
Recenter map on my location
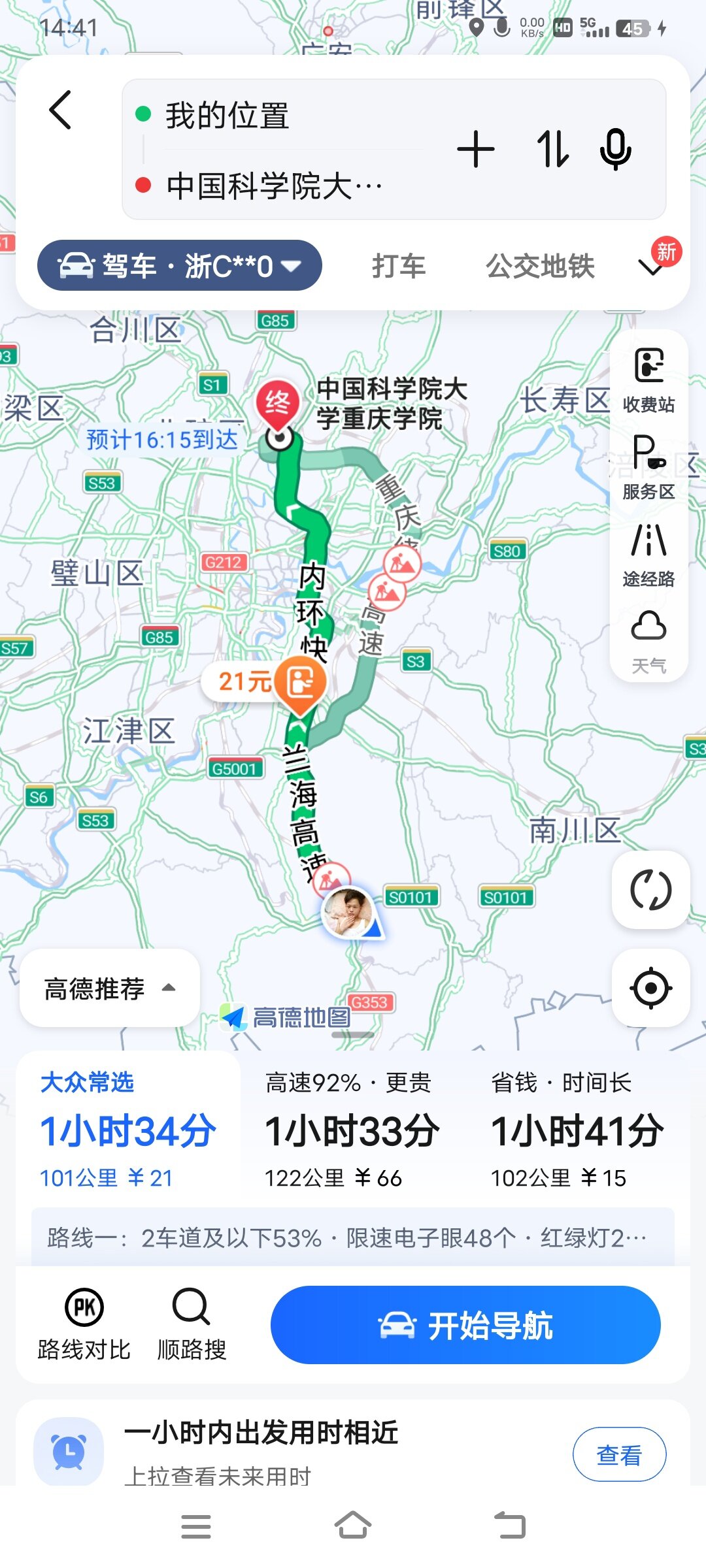coord(650,988)
